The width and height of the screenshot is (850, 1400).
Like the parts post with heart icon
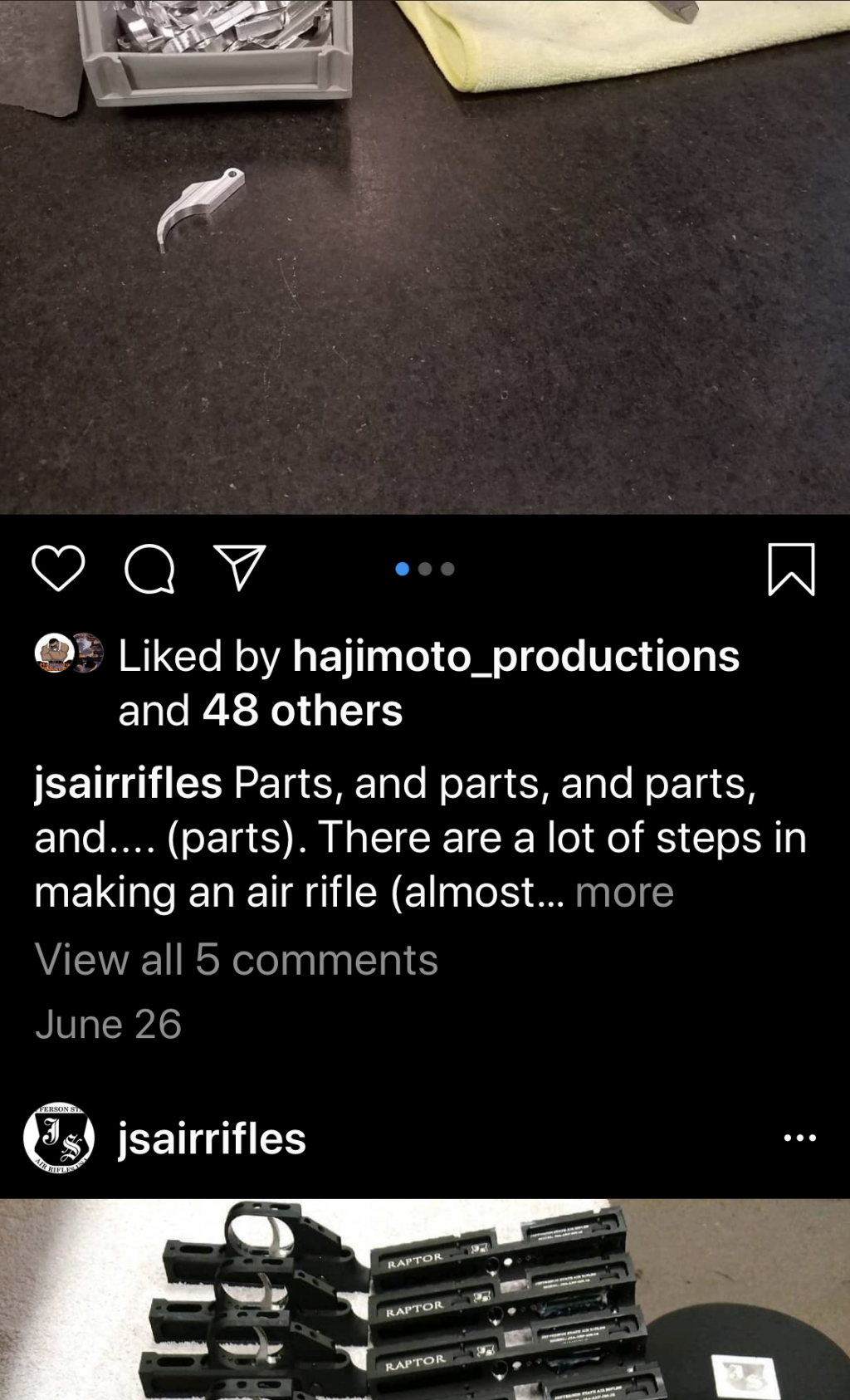(x=58, y=569)
